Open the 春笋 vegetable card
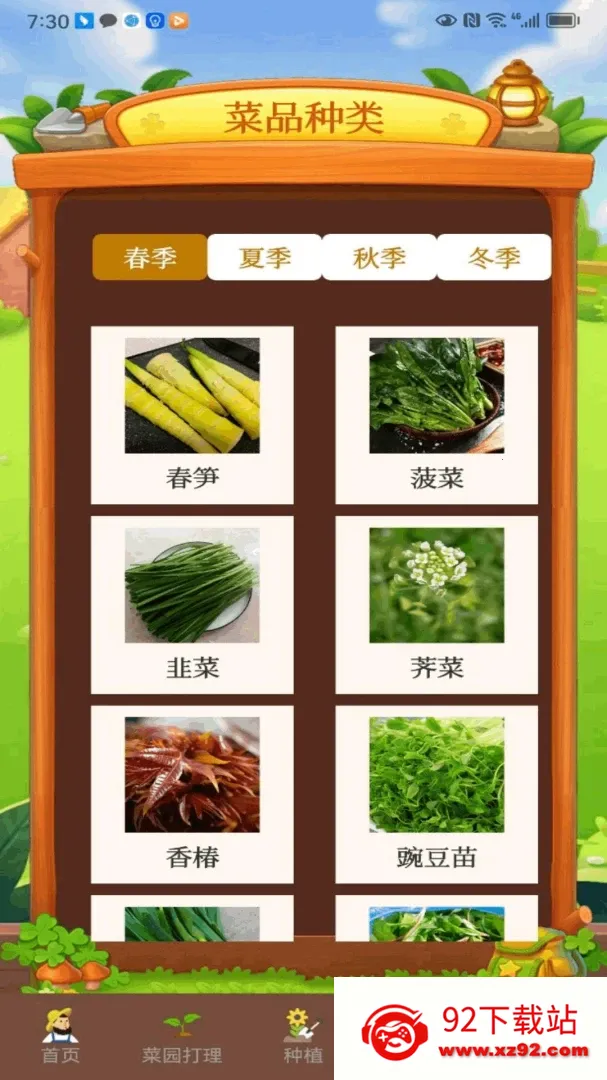 click(192, 415)
